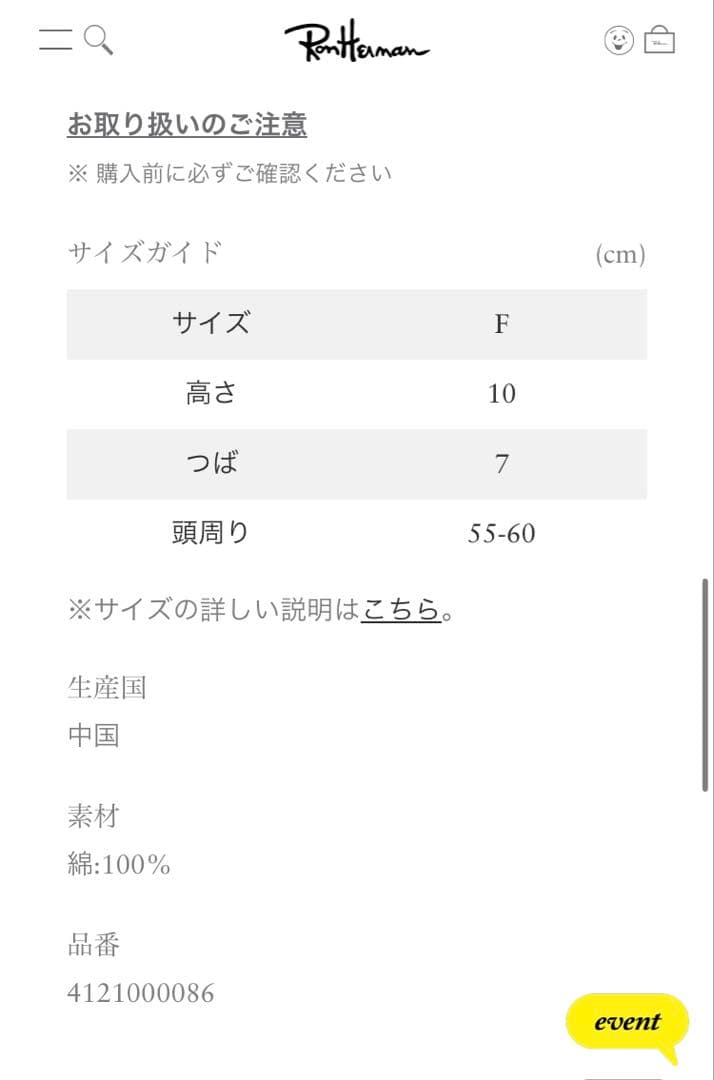Image resolution: width=714 pixels, height=1080 pixels.
Task: Open the shopping bag
Action: pos(660,40)
